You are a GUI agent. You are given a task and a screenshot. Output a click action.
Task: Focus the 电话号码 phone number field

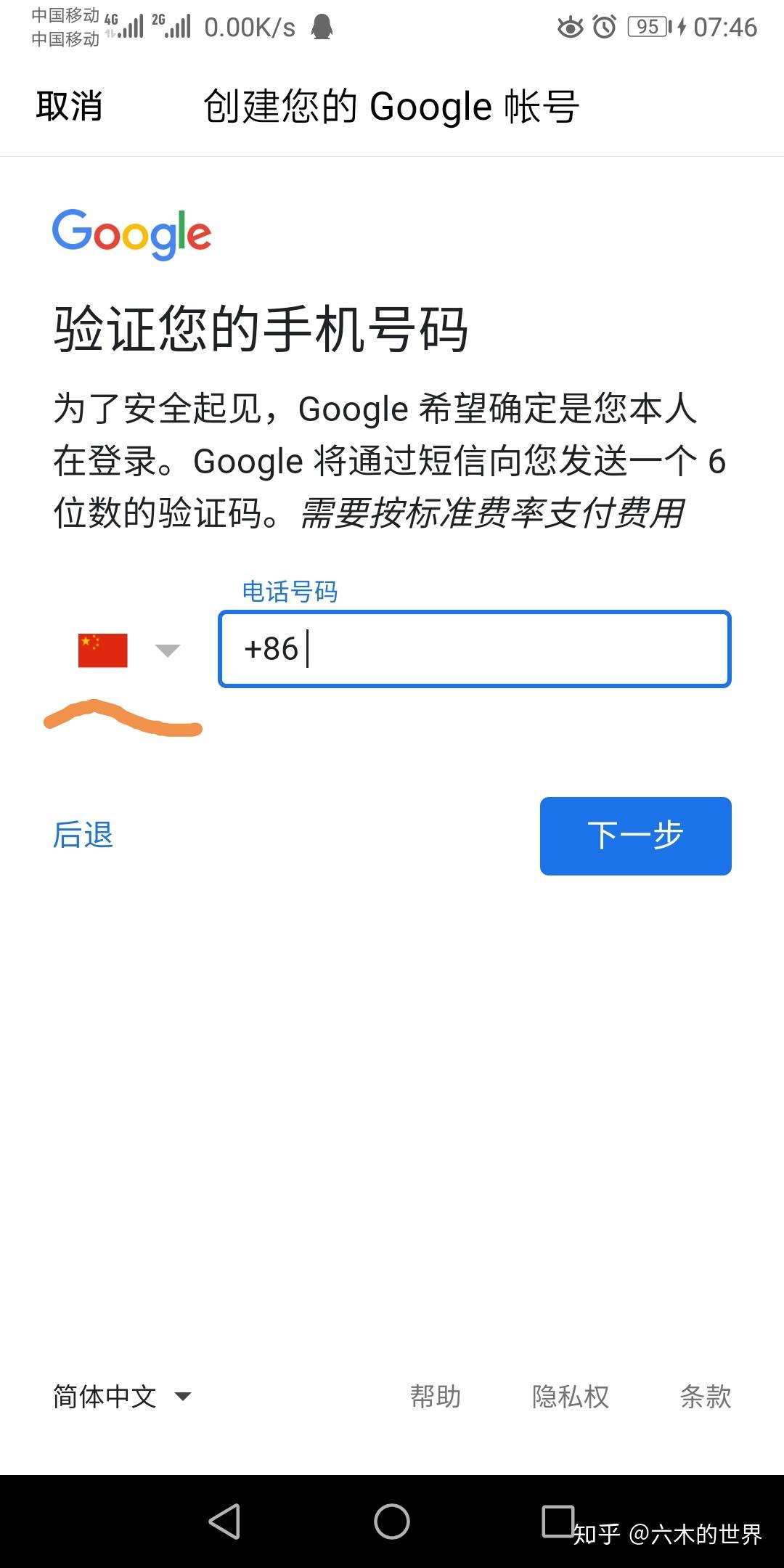475,649
